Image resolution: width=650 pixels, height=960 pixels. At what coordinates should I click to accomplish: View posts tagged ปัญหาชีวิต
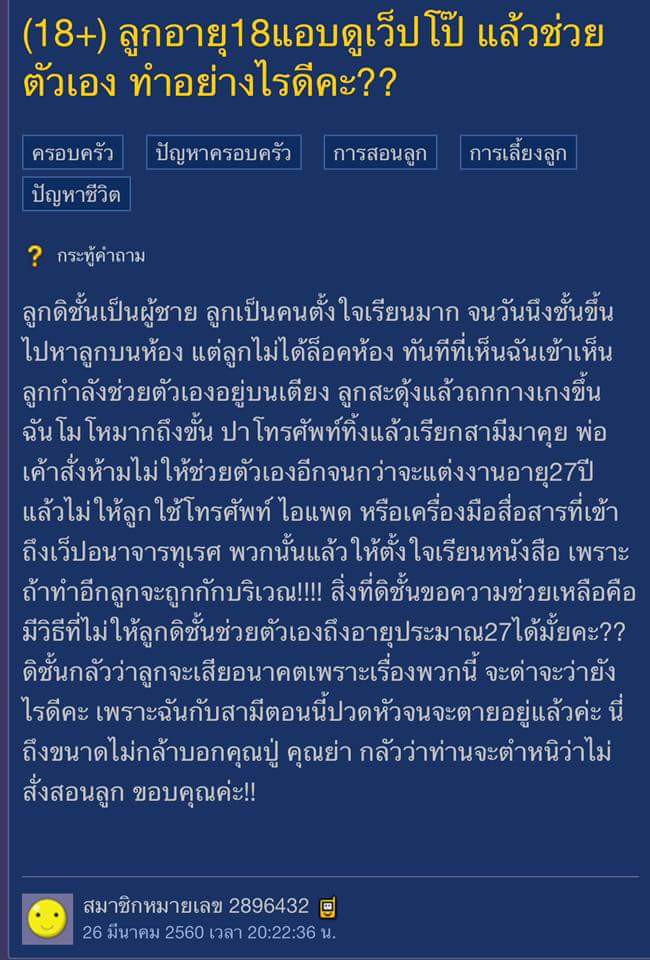point(76,194)
